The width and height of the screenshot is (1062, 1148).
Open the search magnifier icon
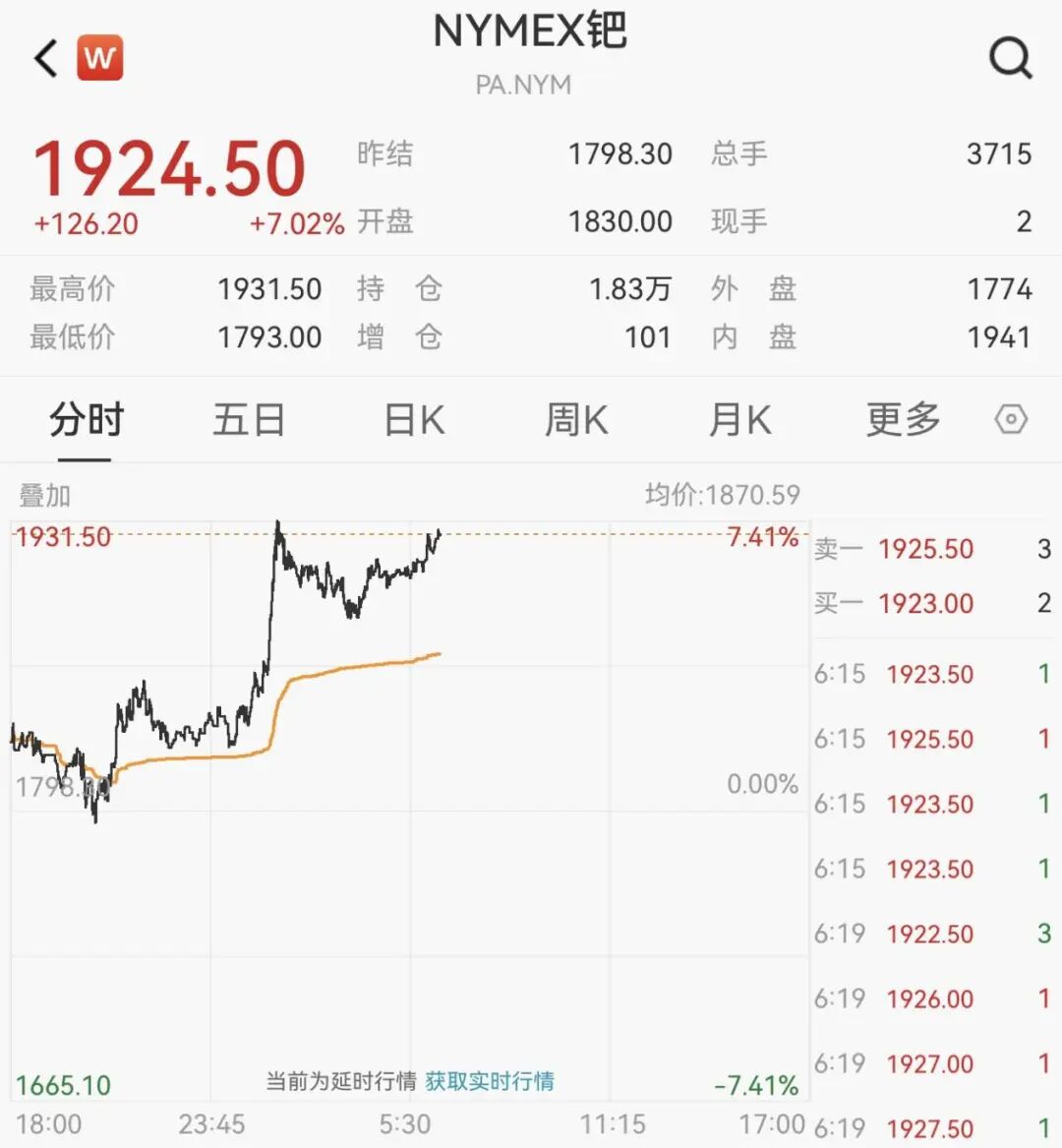pyautogui.click(x=1010, y=58)
